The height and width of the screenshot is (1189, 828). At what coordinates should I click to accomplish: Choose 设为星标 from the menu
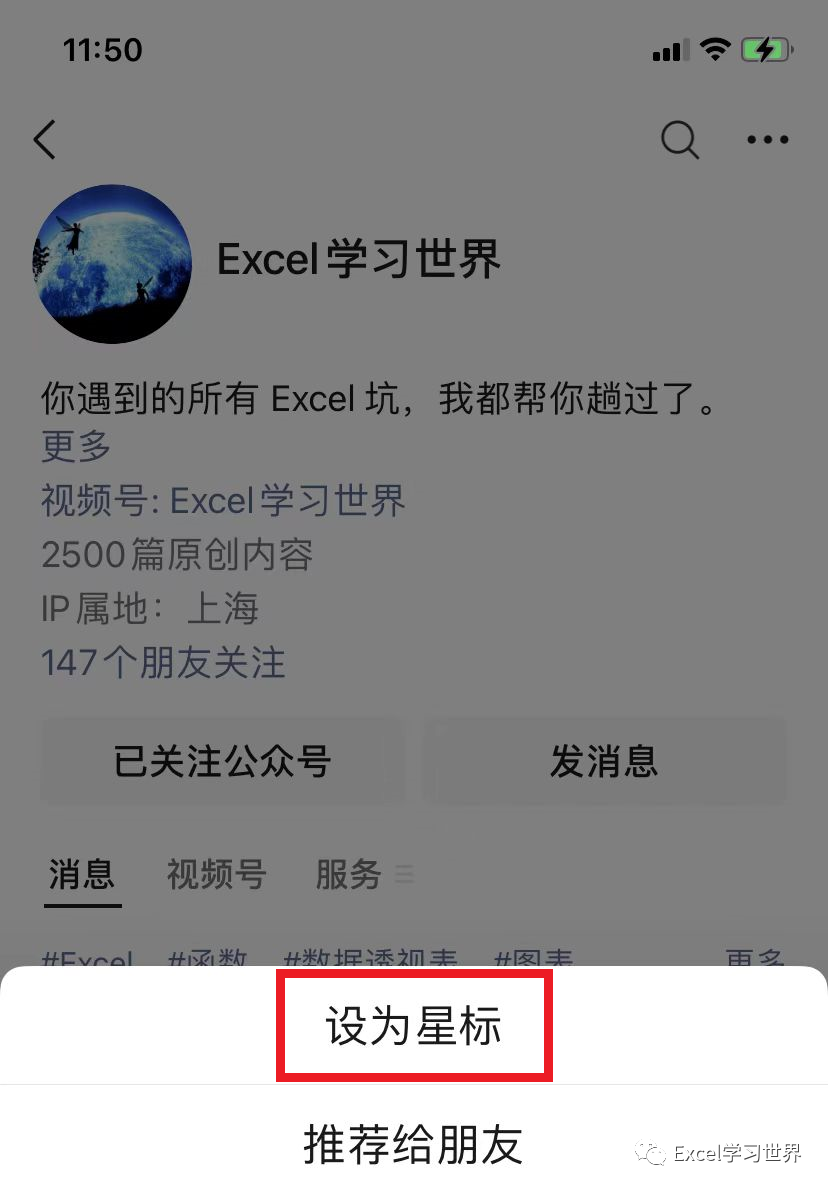tap(414, 1024)
